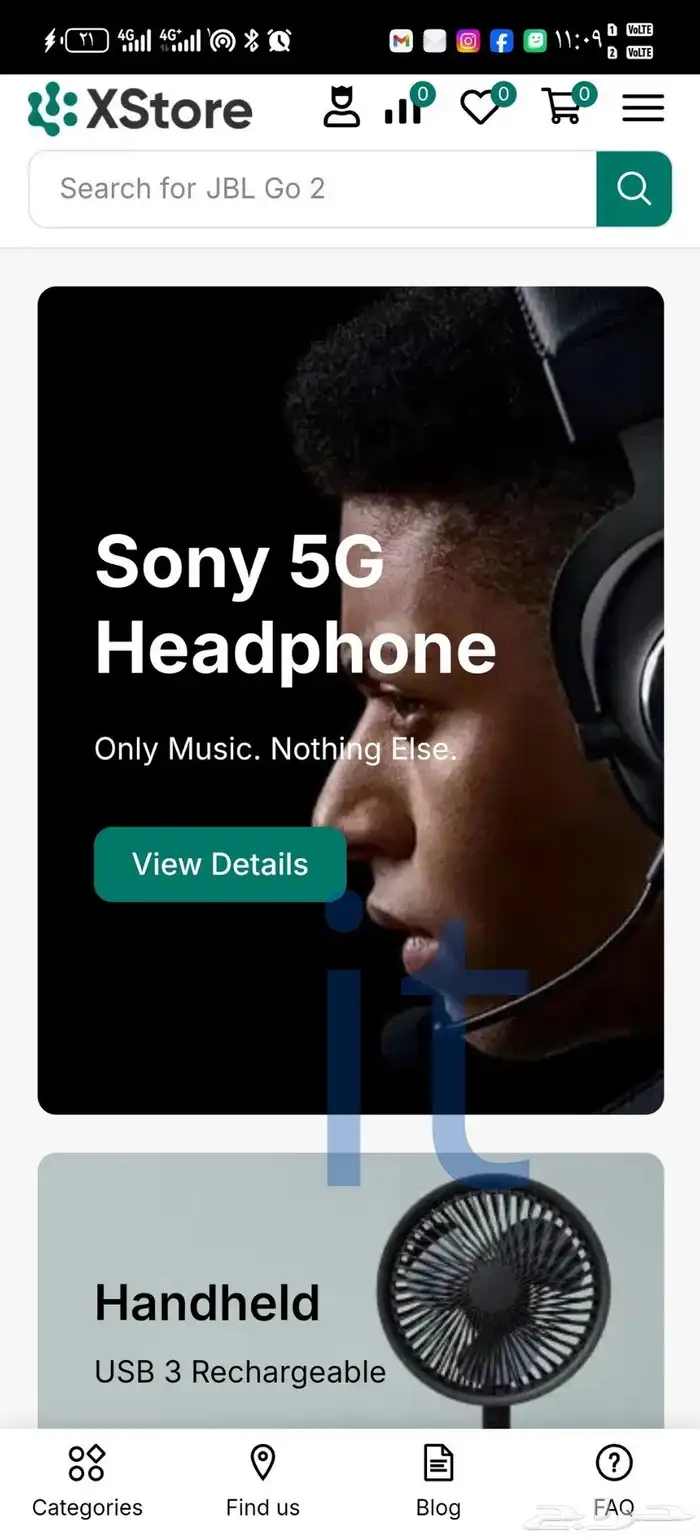Screen dimensions: 700x1540
Task: Tap the green search button
Action: click(x=634, y=188)
